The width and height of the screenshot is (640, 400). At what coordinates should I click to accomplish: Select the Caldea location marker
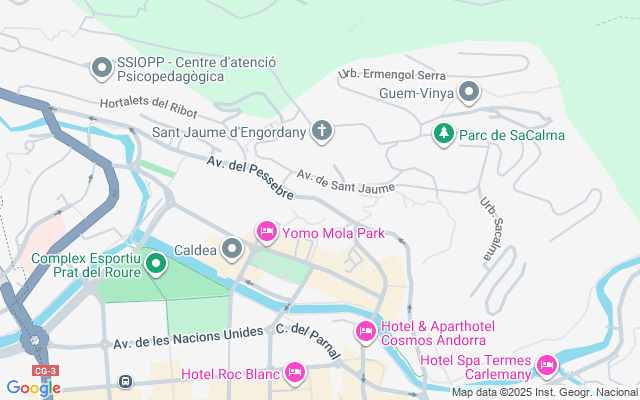(x=232, y=249)
